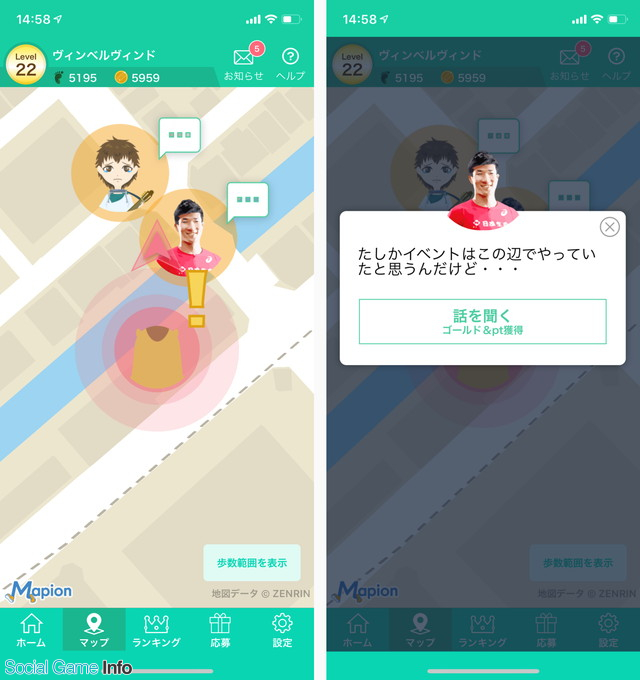The image size is (640, 680).
Task: Tap the bag marker with the exclamation mark
Action: (155, 353)
